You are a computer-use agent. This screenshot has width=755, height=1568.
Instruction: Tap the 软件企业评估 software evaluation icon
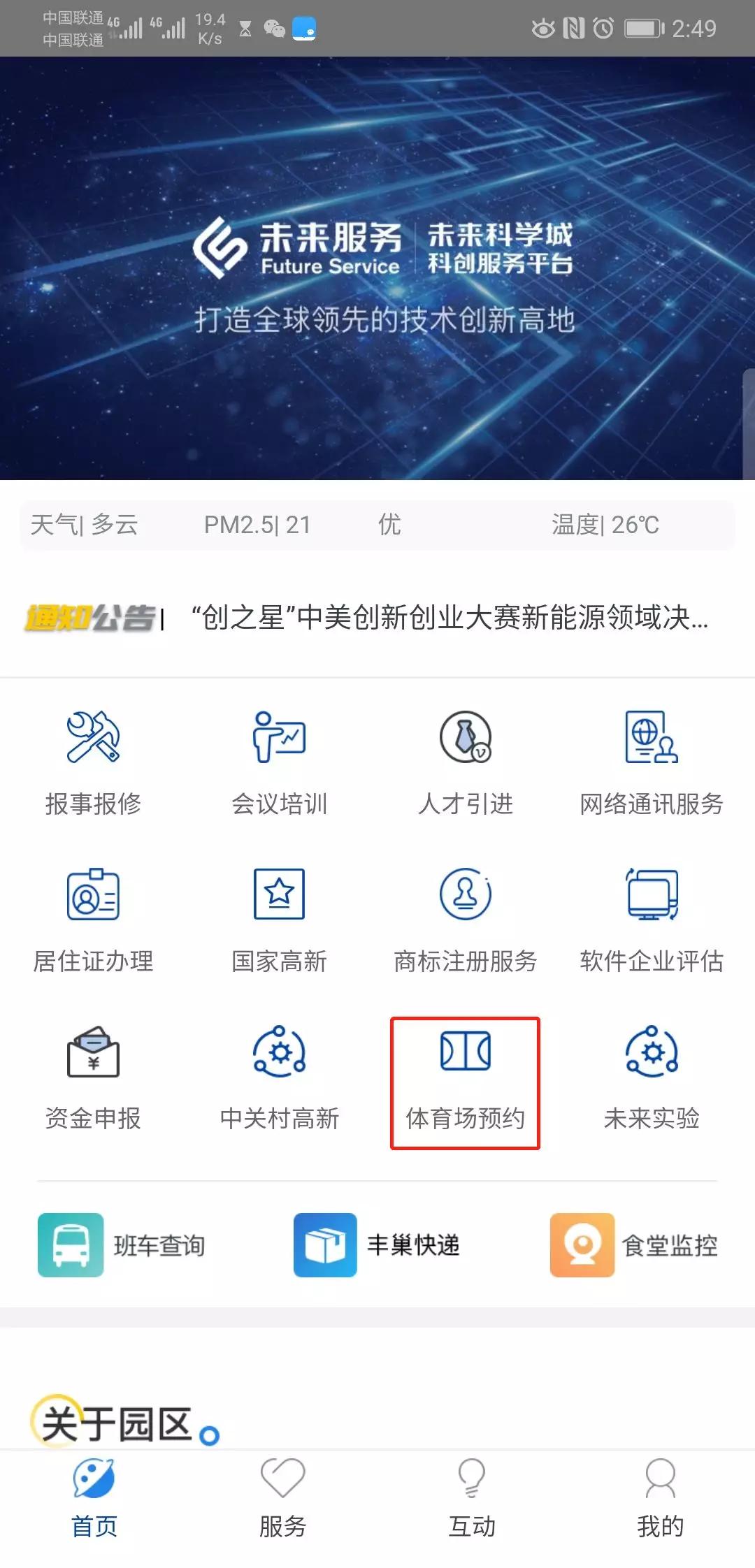[650, 922]
